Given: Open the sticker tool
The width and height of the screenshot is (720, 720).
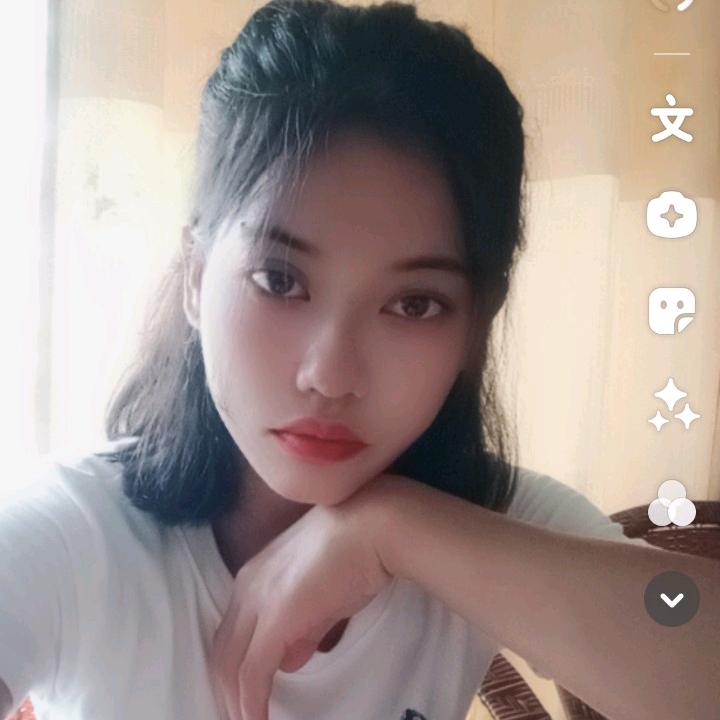Looking at the screenshot, I should [x=672, y=311].
